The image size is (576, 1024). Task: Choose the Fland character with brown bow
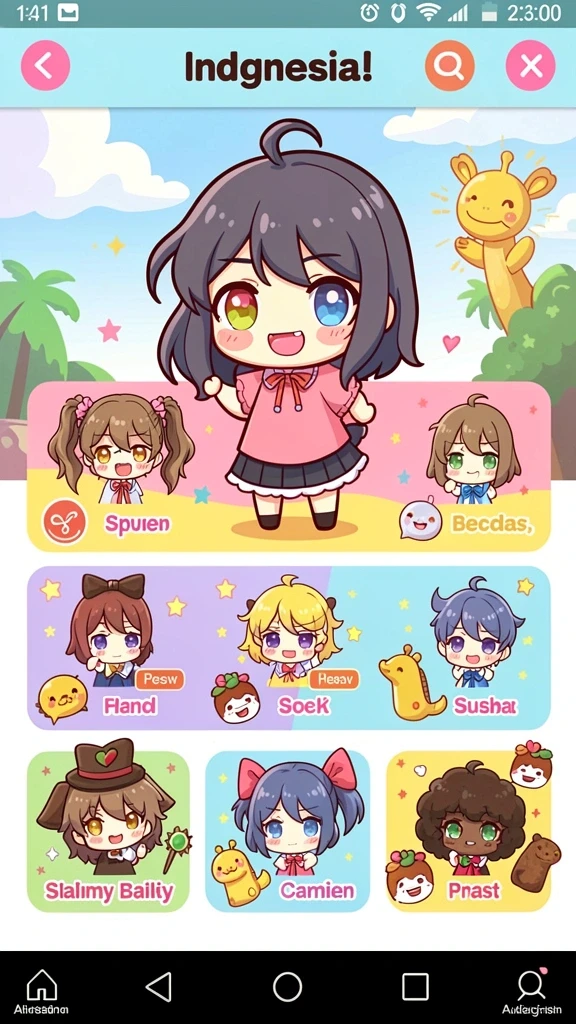pyautogui.click(x=111, y=631)
